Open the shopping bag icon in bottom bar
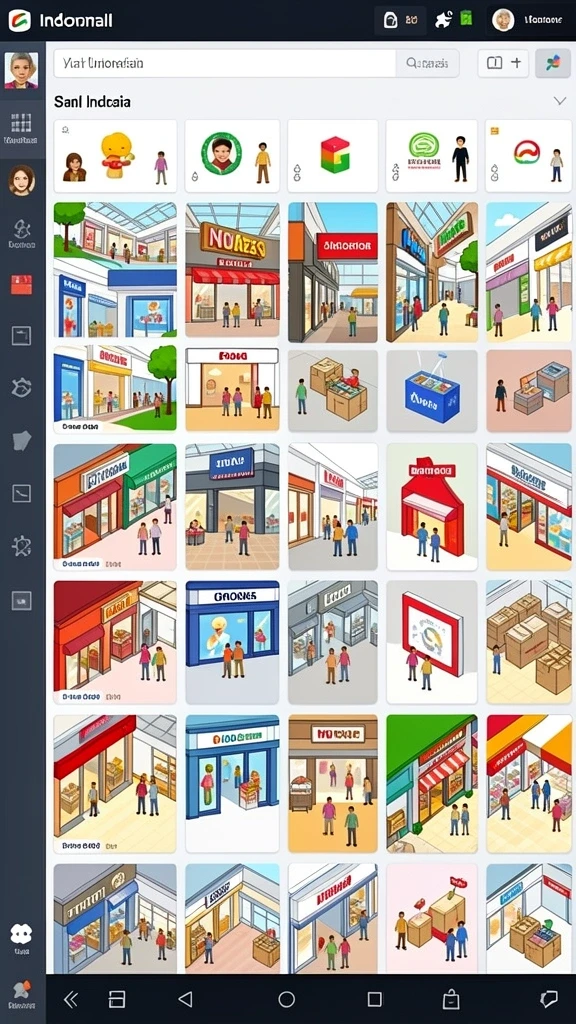The height and width of the screenshot is (1024, 576). tap(450, 999)
